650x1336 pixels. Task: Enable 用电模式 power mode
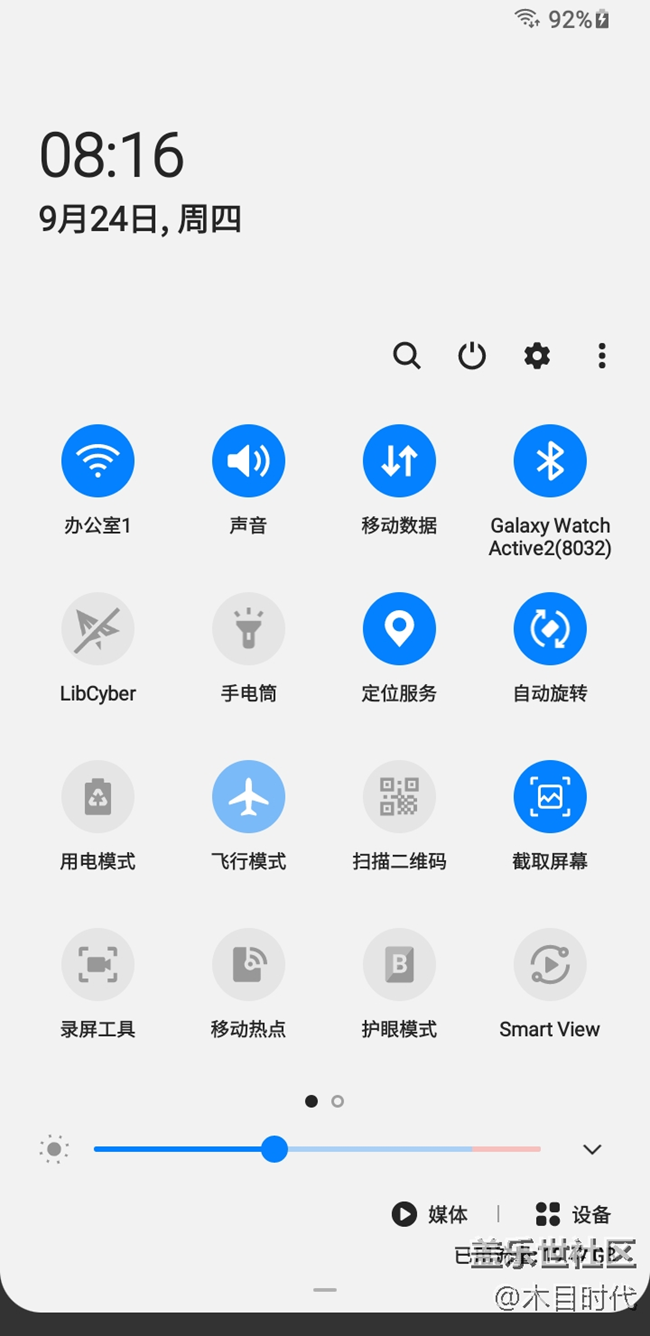(x=98, y=797)
